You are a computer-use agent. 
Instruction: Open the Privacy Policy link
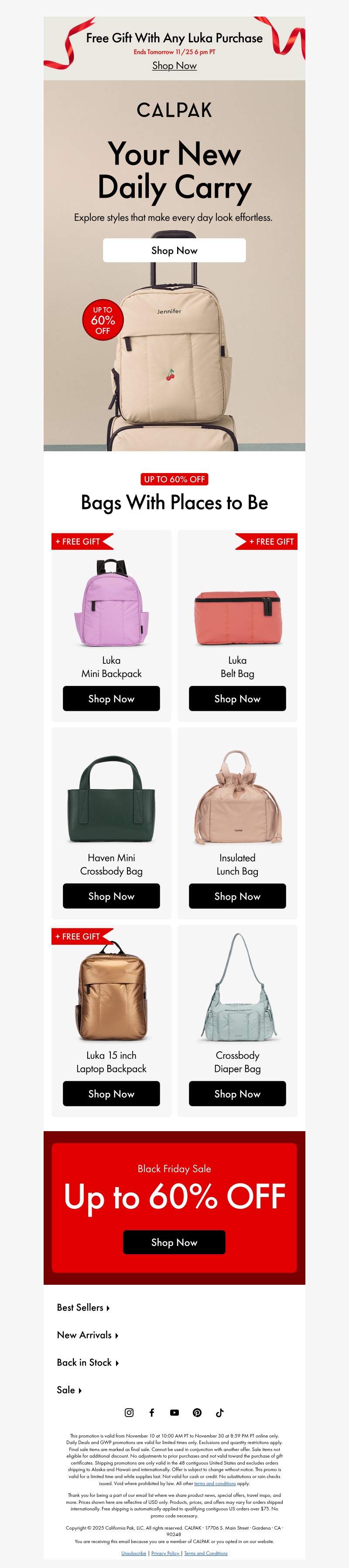[x=165, y=1553]
